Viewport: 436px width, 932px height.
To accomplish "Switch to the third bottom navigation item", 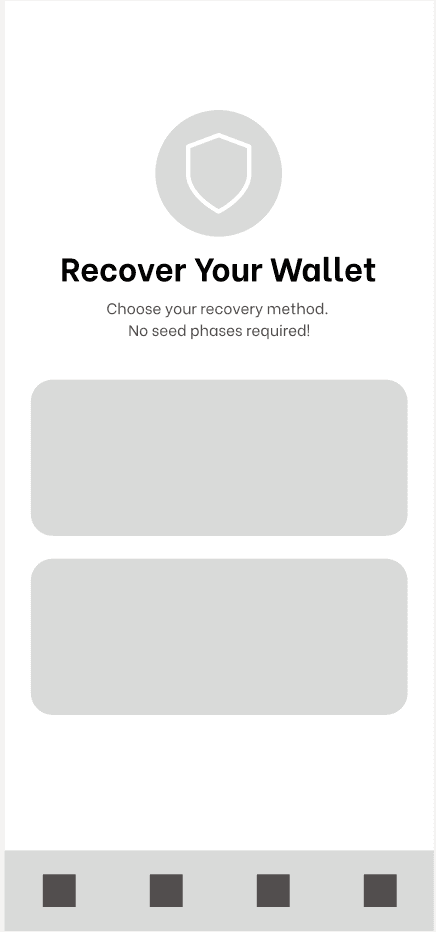I will (273, 890).
